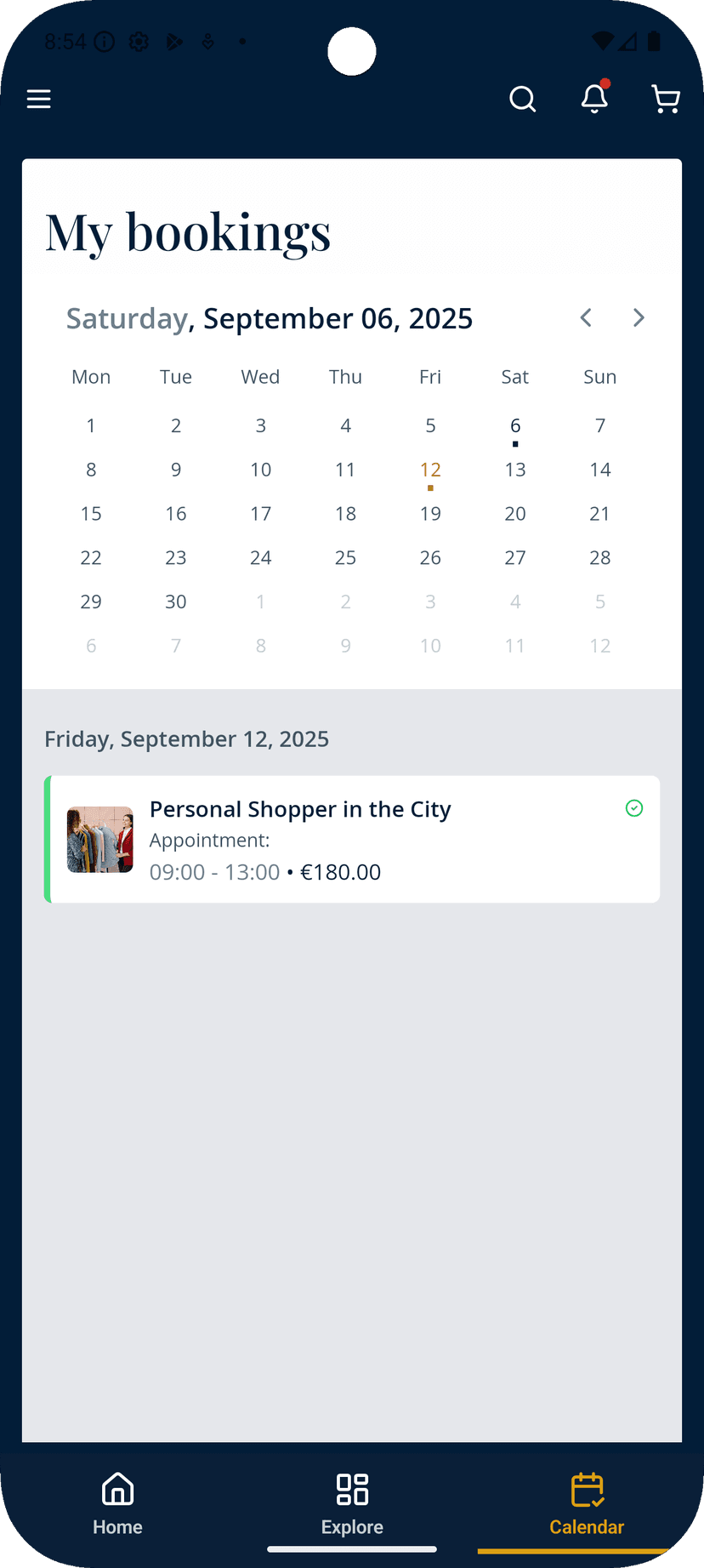Select September 20 on the calendar
The image size is (704, 1568).
coord(515,513)
